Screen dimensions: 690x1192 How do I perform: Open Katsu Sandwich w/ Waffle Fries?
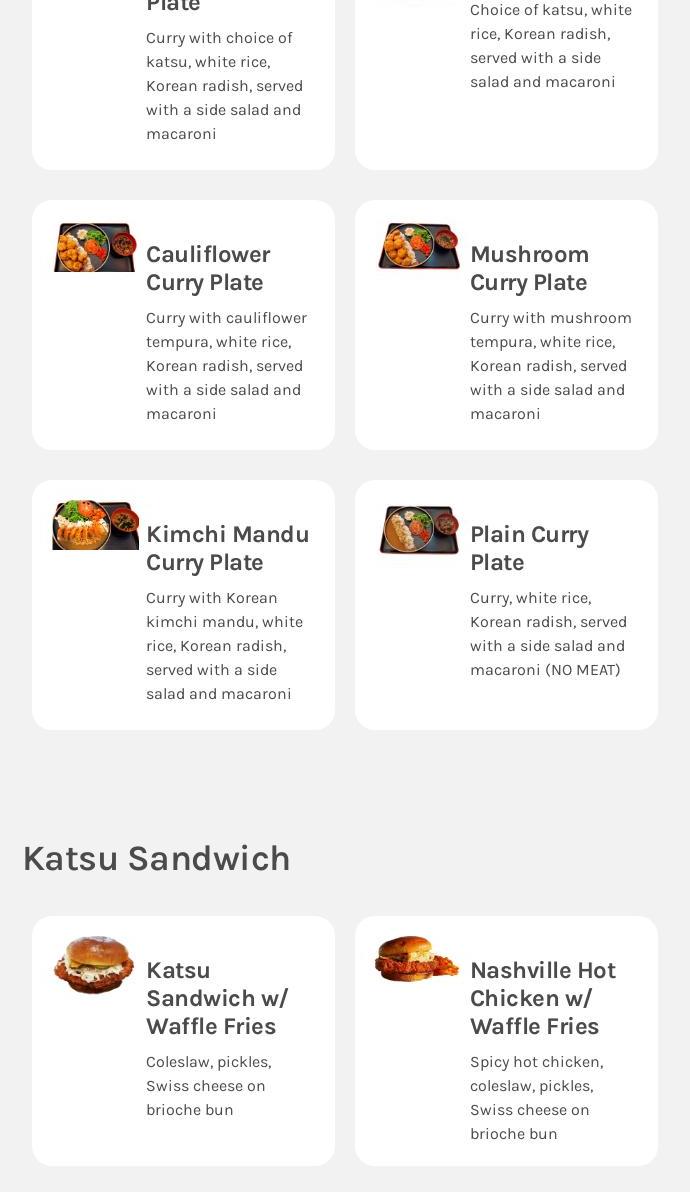(183, 1040)
